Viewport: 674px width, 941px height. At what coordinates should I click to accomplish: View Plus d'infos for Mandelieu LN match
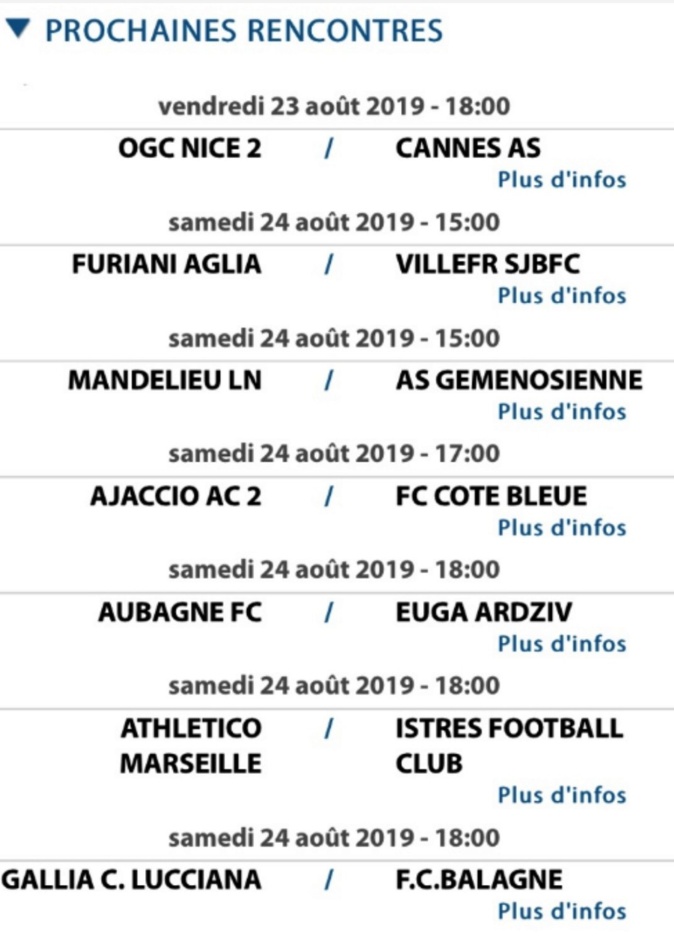pos(562,412)
